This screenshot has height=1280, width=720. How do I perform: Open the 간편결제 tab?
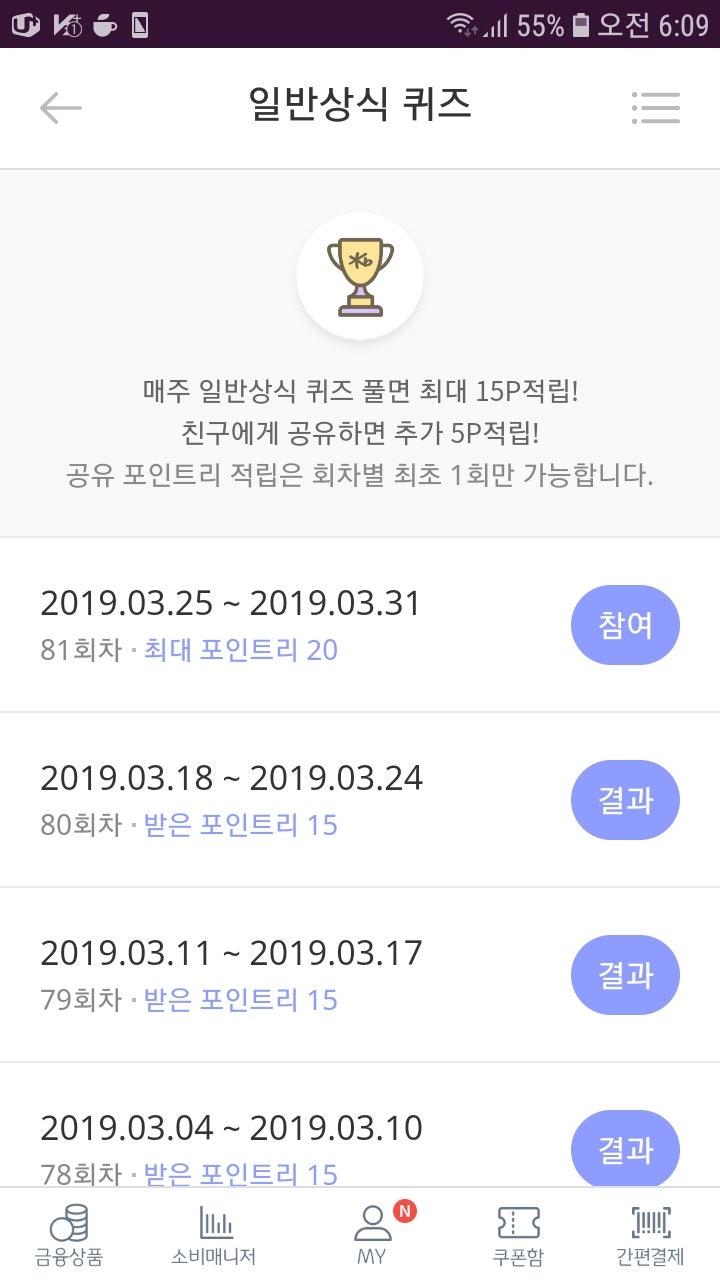click(651, 1236)
